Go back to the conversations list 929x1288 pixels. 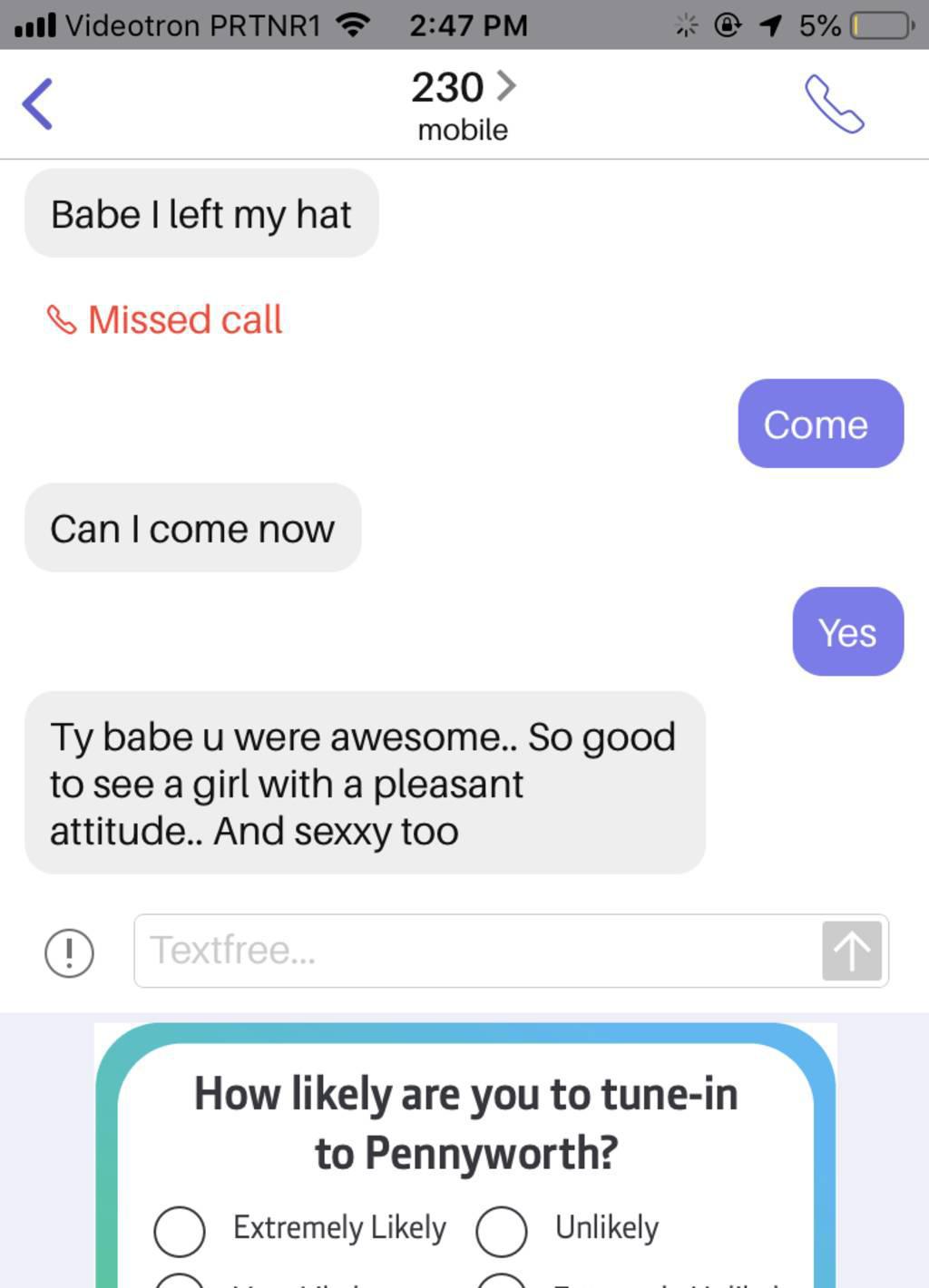(38, 103)
